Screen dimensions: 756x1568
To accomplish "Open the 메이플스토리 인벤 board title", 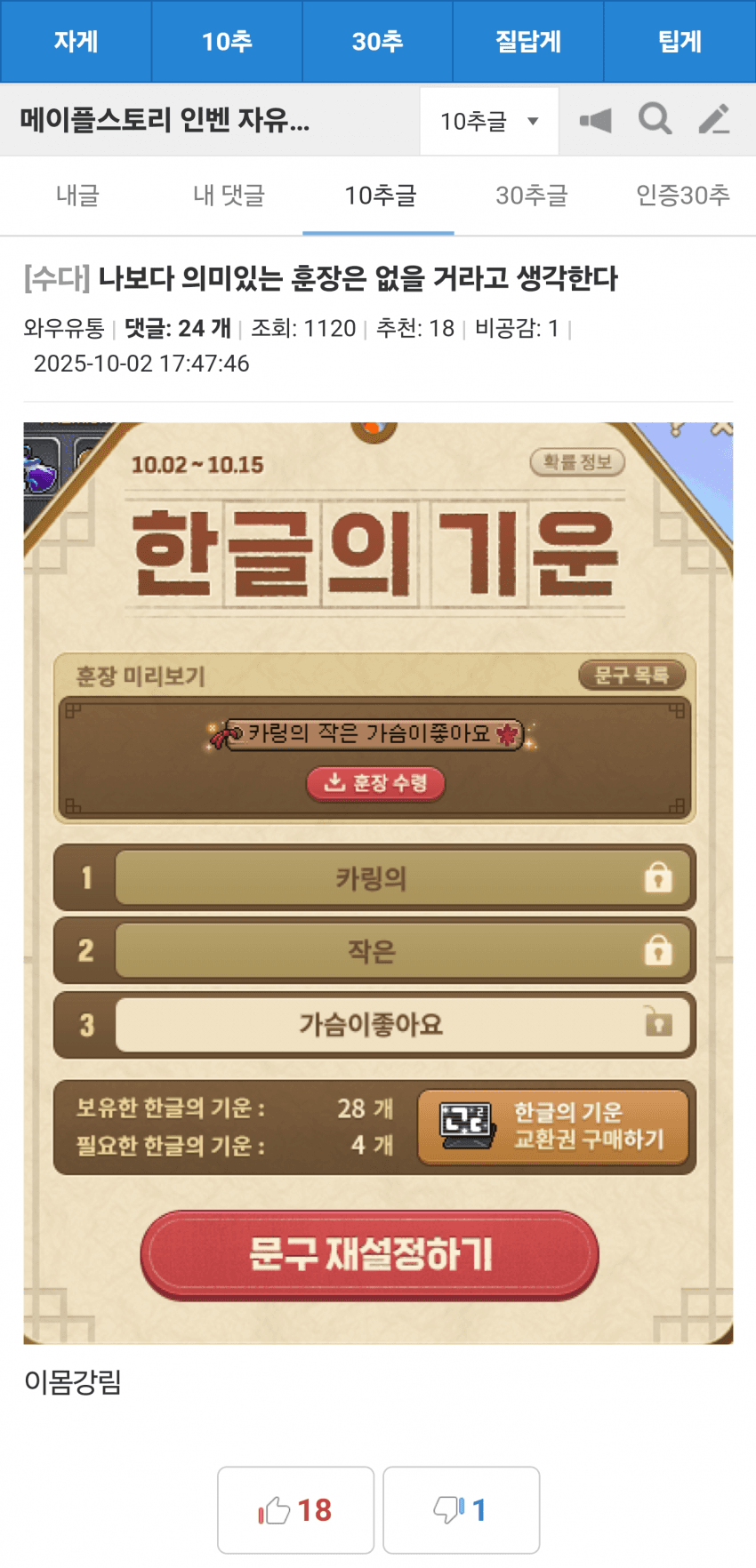I will [165, 120].
